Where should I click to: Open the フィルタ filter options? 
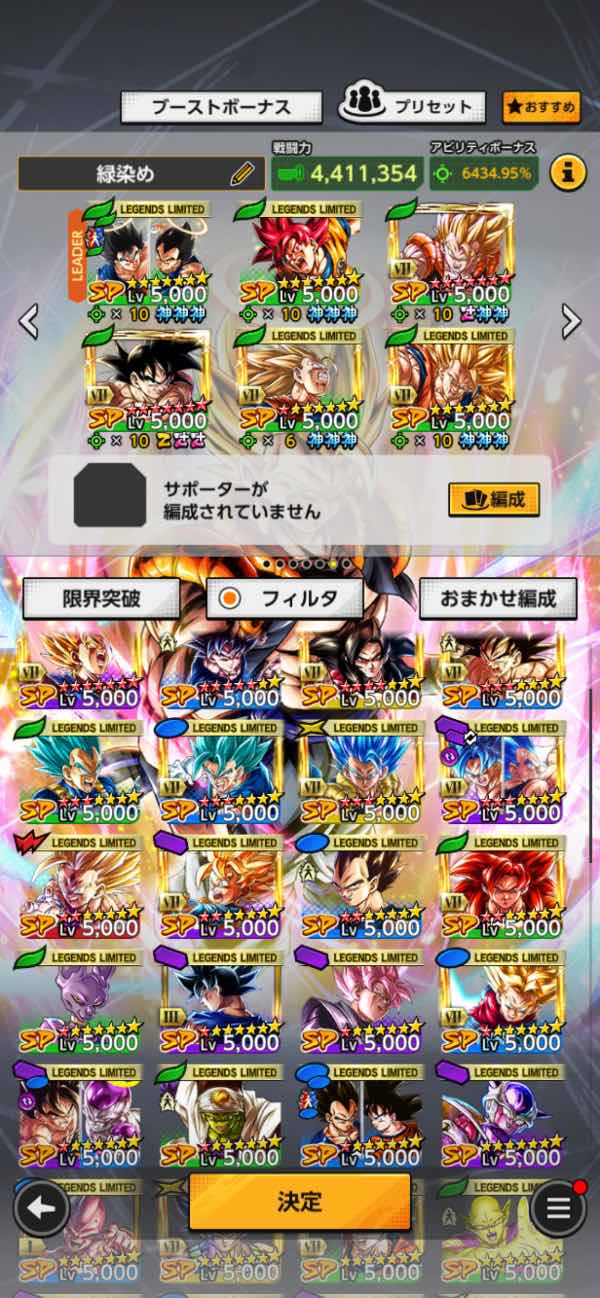click(285, 599)
